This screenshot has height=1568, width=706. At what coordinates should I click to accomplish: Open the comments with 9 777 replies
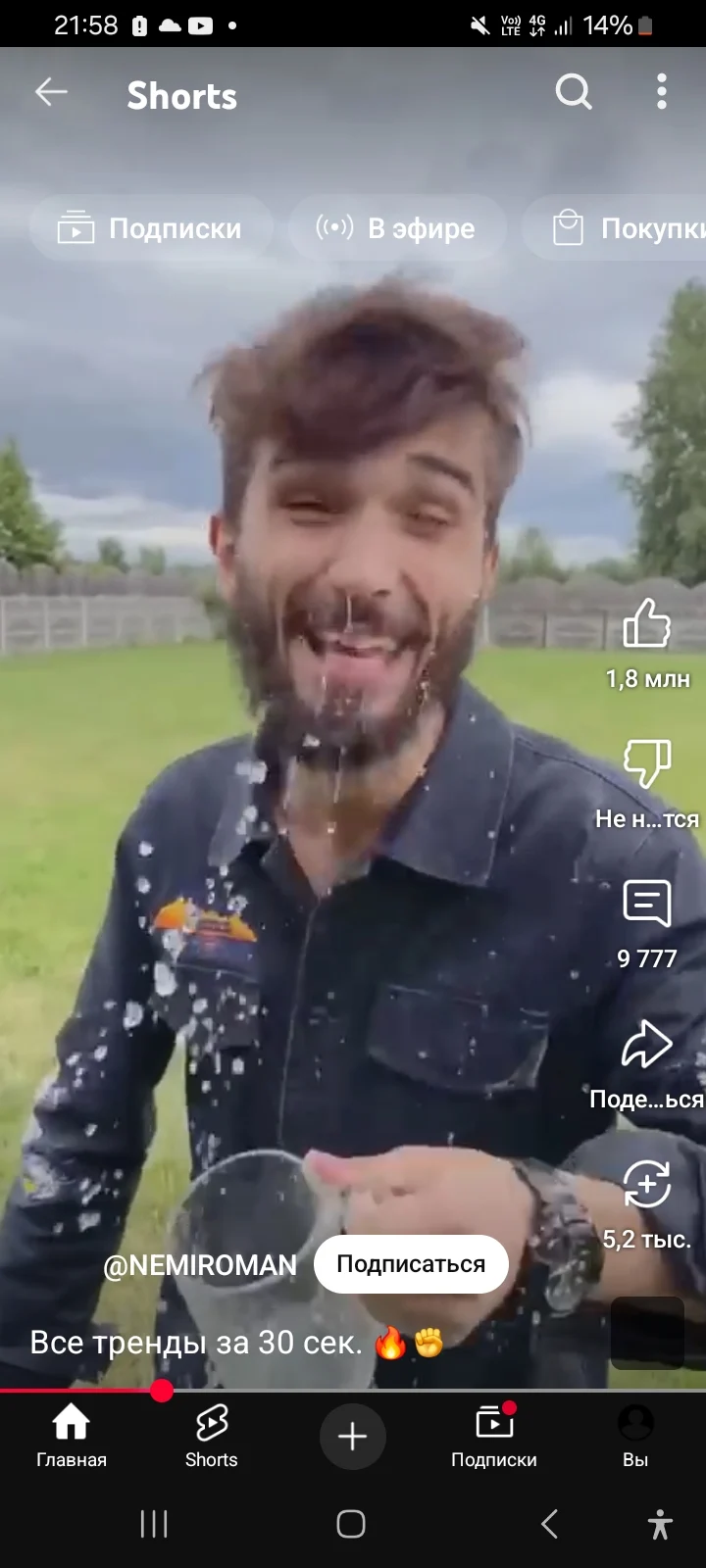(x=647, y=904)
